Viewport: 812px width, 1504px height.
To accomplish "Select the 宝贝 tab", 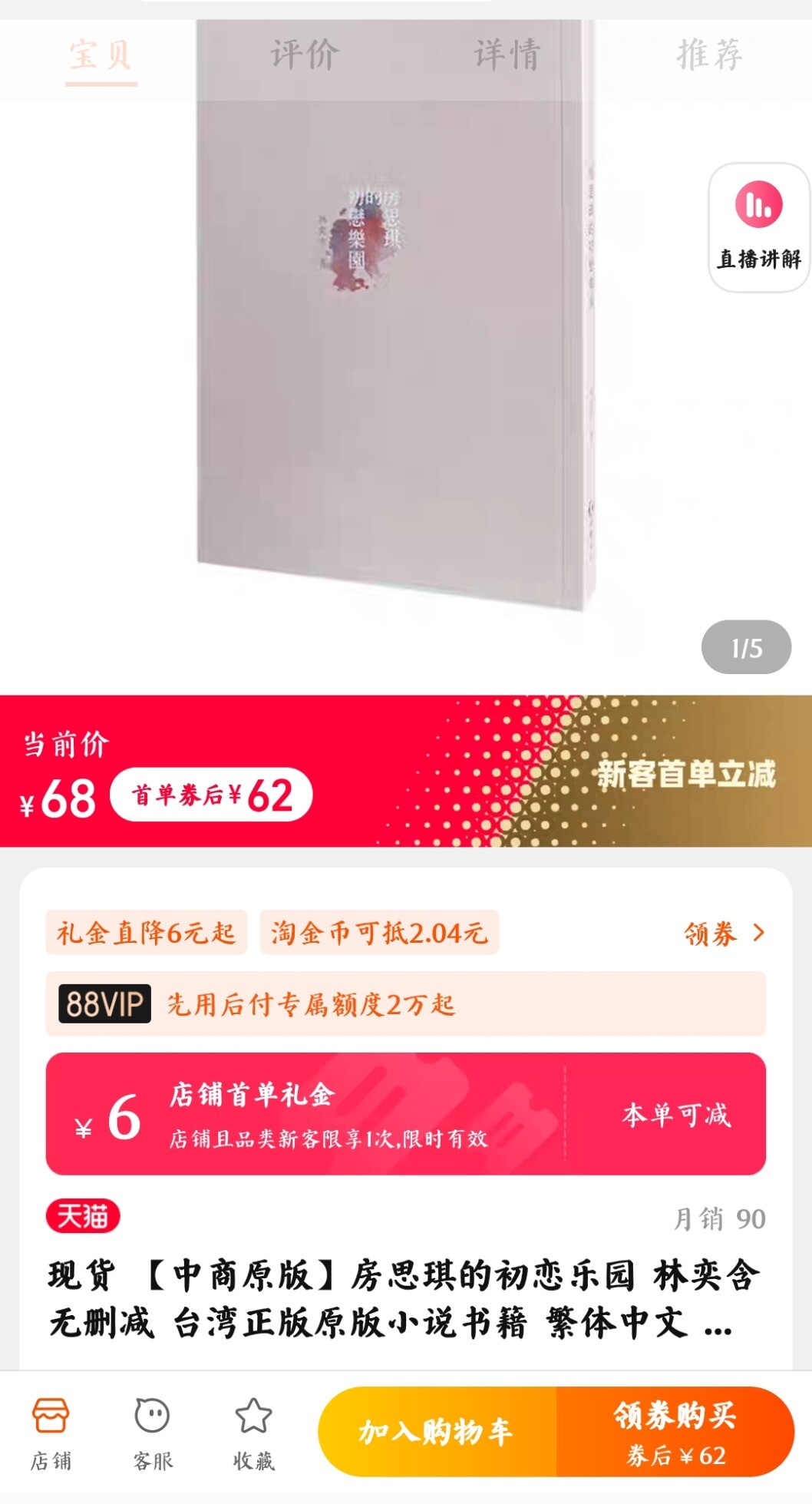I will point(101,55).
